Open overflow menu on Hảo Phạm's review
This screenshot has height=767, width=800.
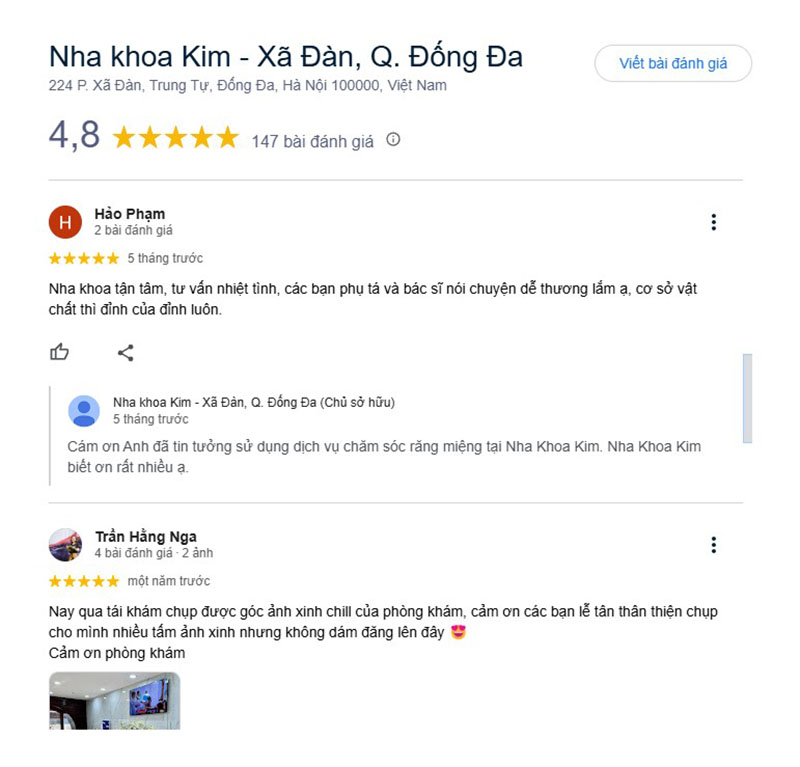(713, 222)
